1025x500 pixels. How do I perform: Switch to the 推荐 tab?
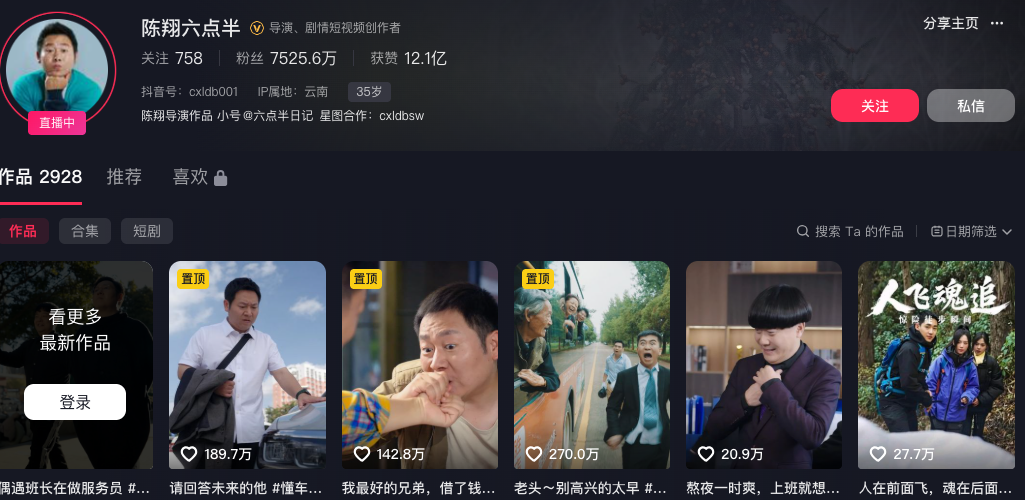(x=125, y=177)
